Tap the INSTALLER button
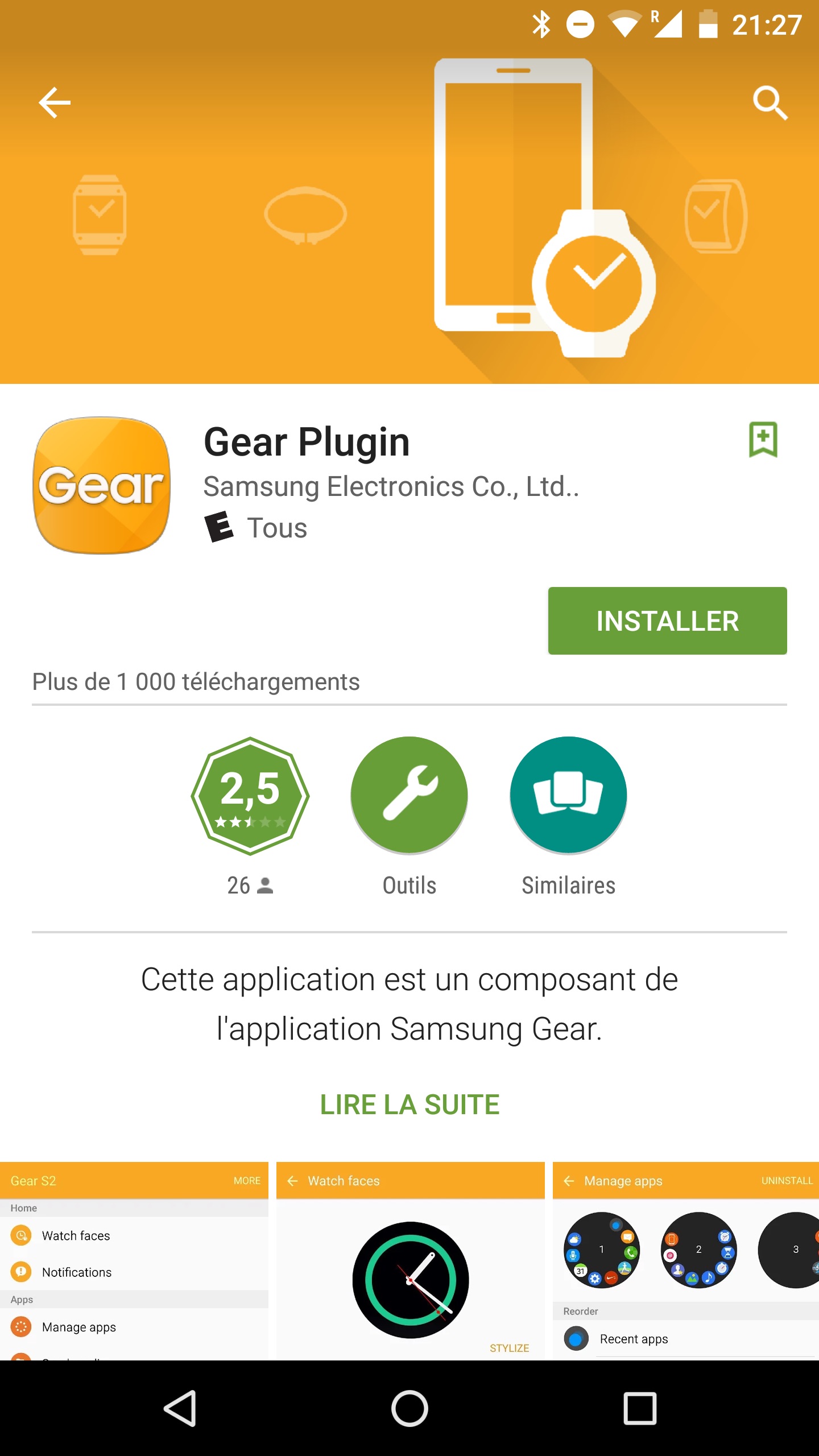 (667, 621)
